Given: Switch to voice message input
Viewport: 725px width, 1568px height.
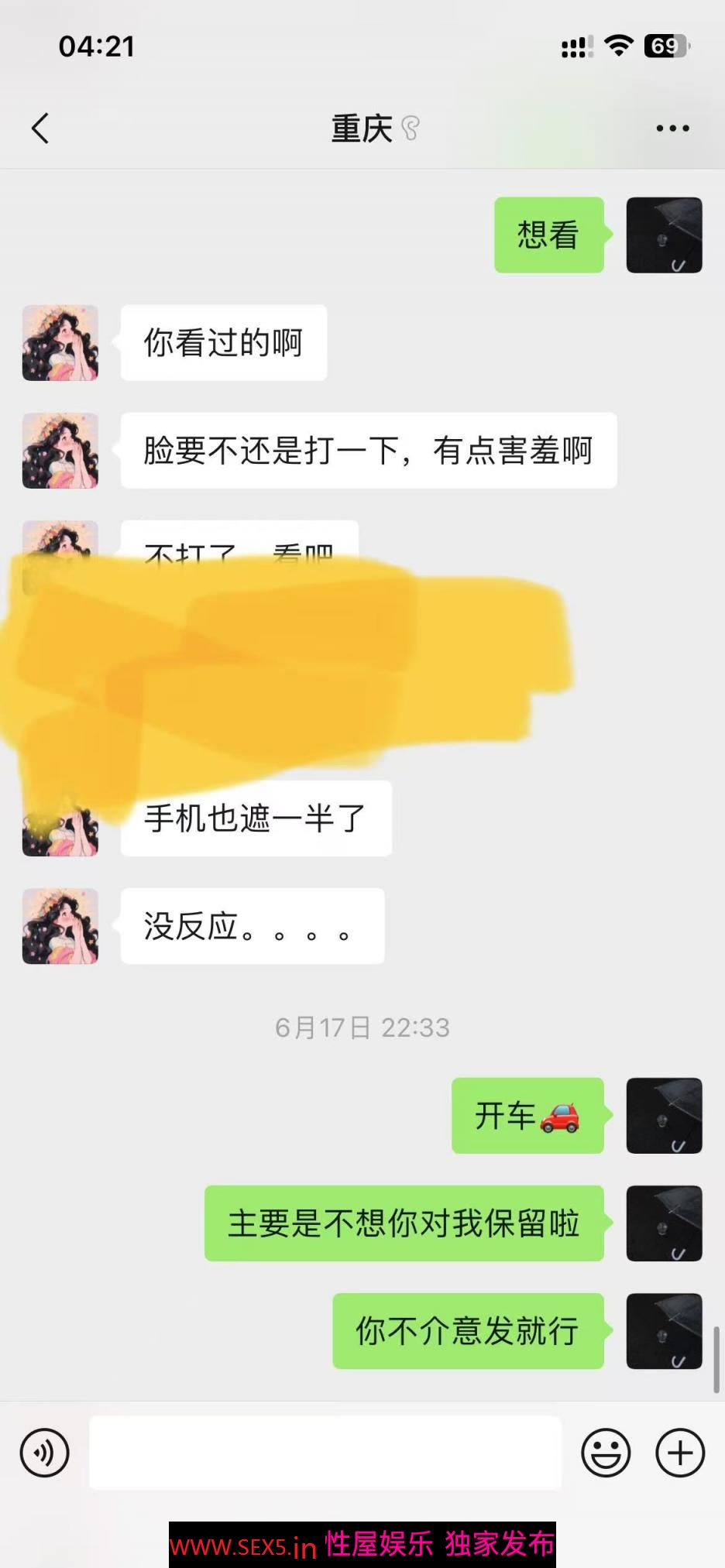Looking at the screenshot, I should pyautogui.click(x=45, y=1453).
